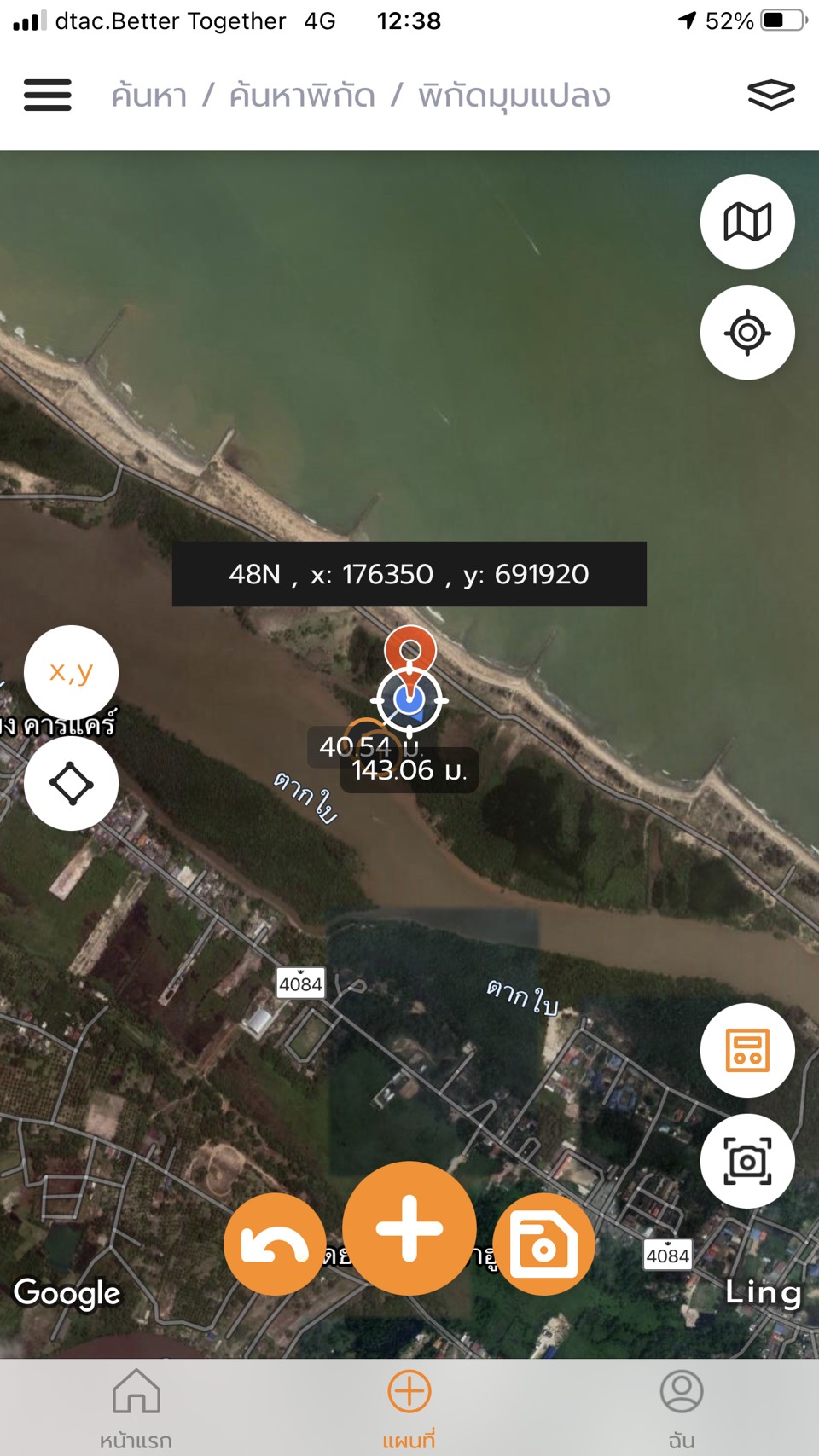Tap the diamond shape polygon button

71,783
